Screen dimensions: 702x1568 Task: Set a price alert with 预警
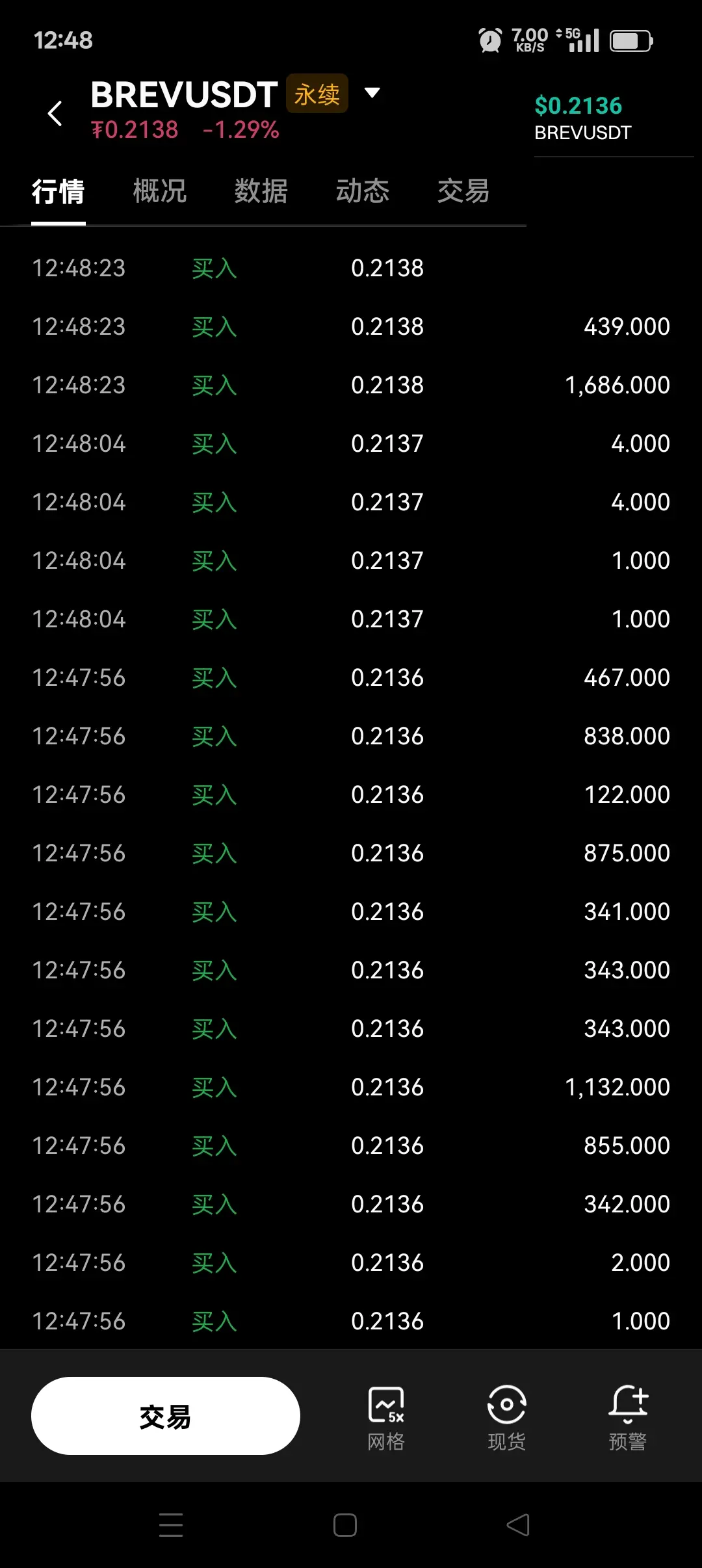(x=627, y=1417)
